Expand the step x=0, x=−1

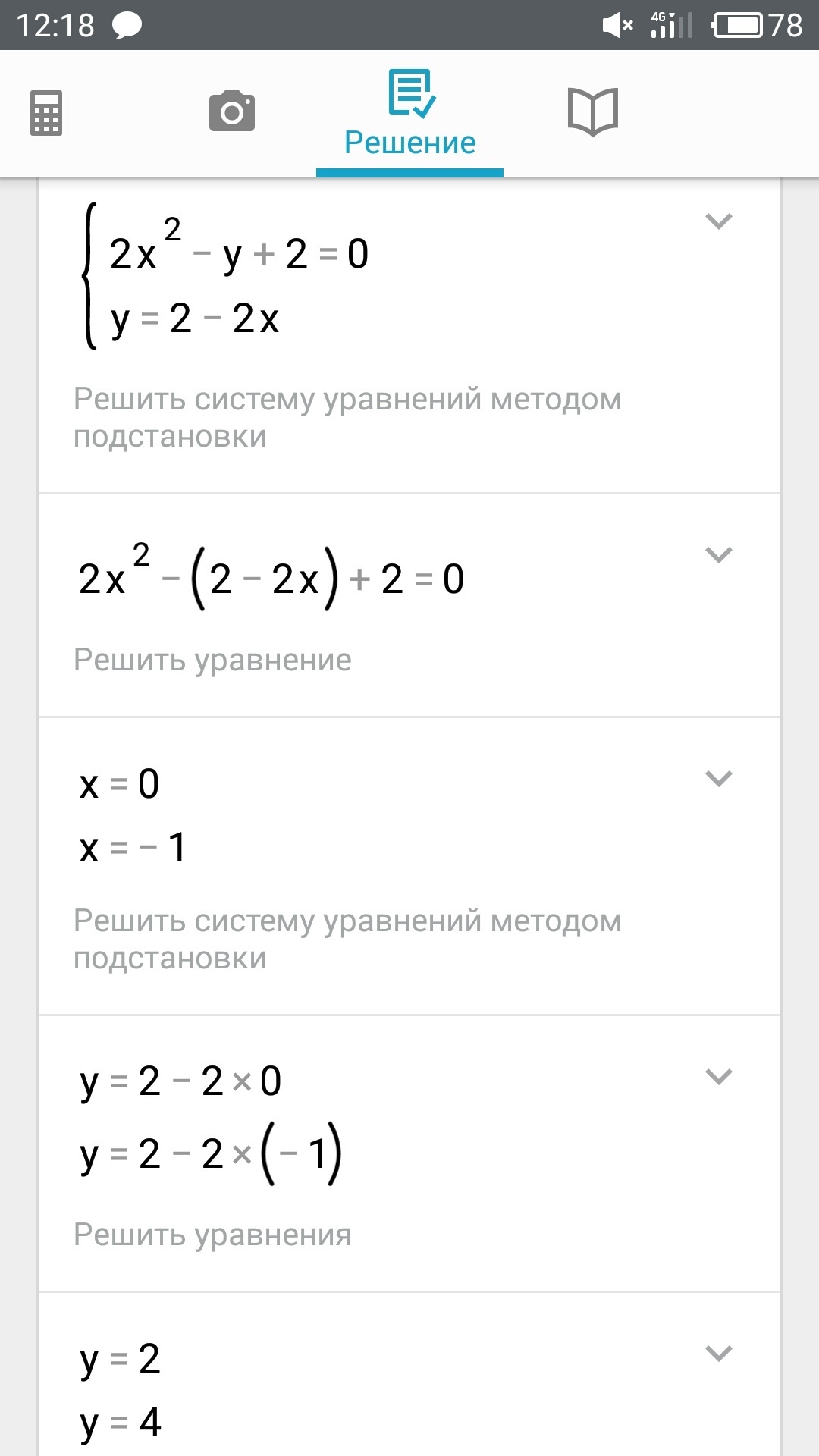pyautogui.click(x=718, y=779)
